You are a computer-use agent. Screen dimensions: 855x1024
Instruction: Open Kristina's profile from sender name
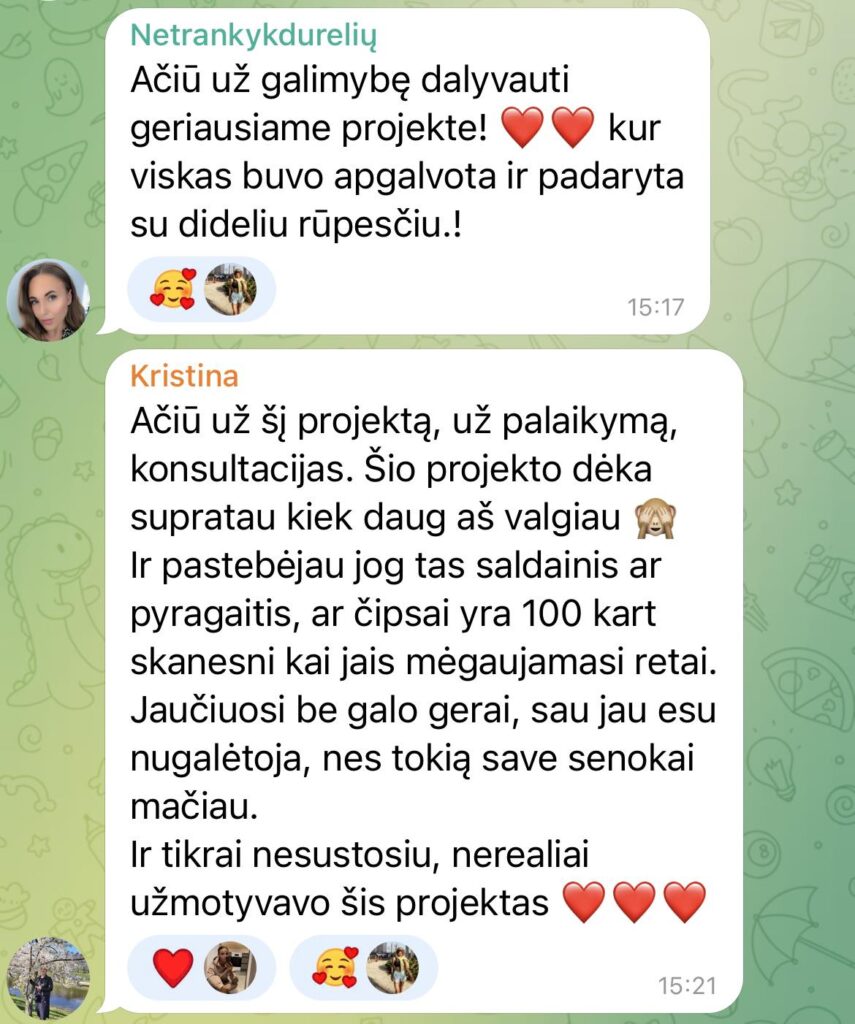pyautogui.click(x=185, y=377)
